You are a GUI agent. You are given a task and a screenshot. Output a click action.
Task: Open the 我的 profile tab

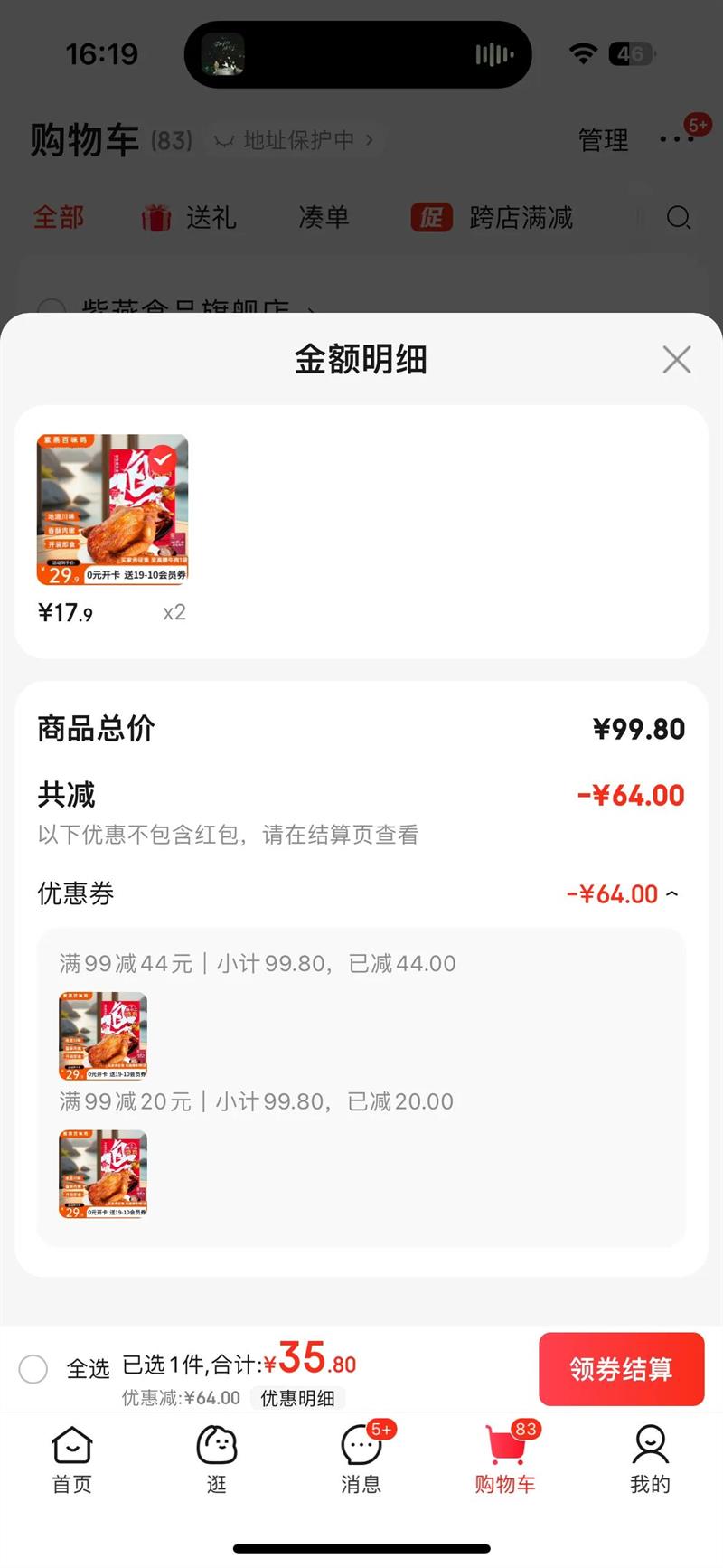coord(650,1458)
